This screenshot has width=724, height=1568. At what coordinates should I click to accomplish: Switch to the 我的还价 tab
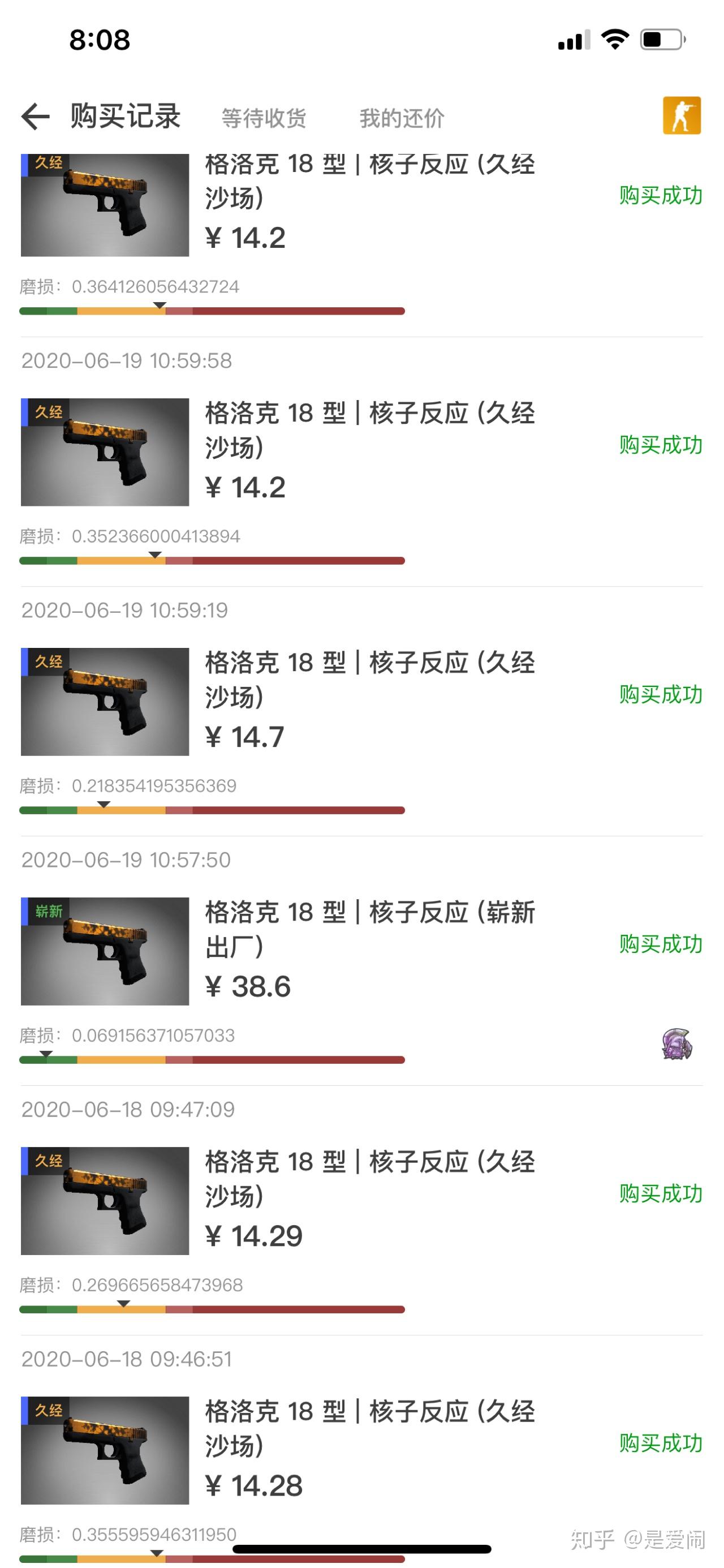click(x=402, y=118)
